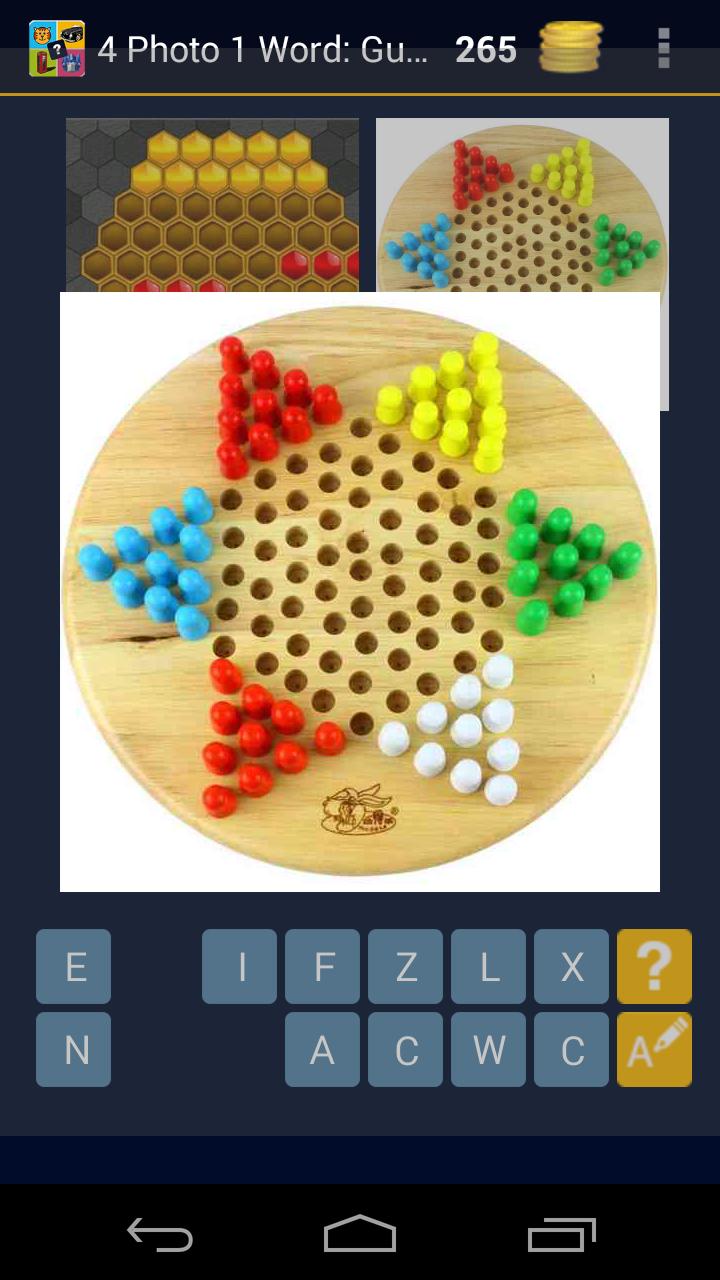Tap the letter Z tile
Image resolution: width=720 pixels, height=1280 pixels.
pos(405,967)
